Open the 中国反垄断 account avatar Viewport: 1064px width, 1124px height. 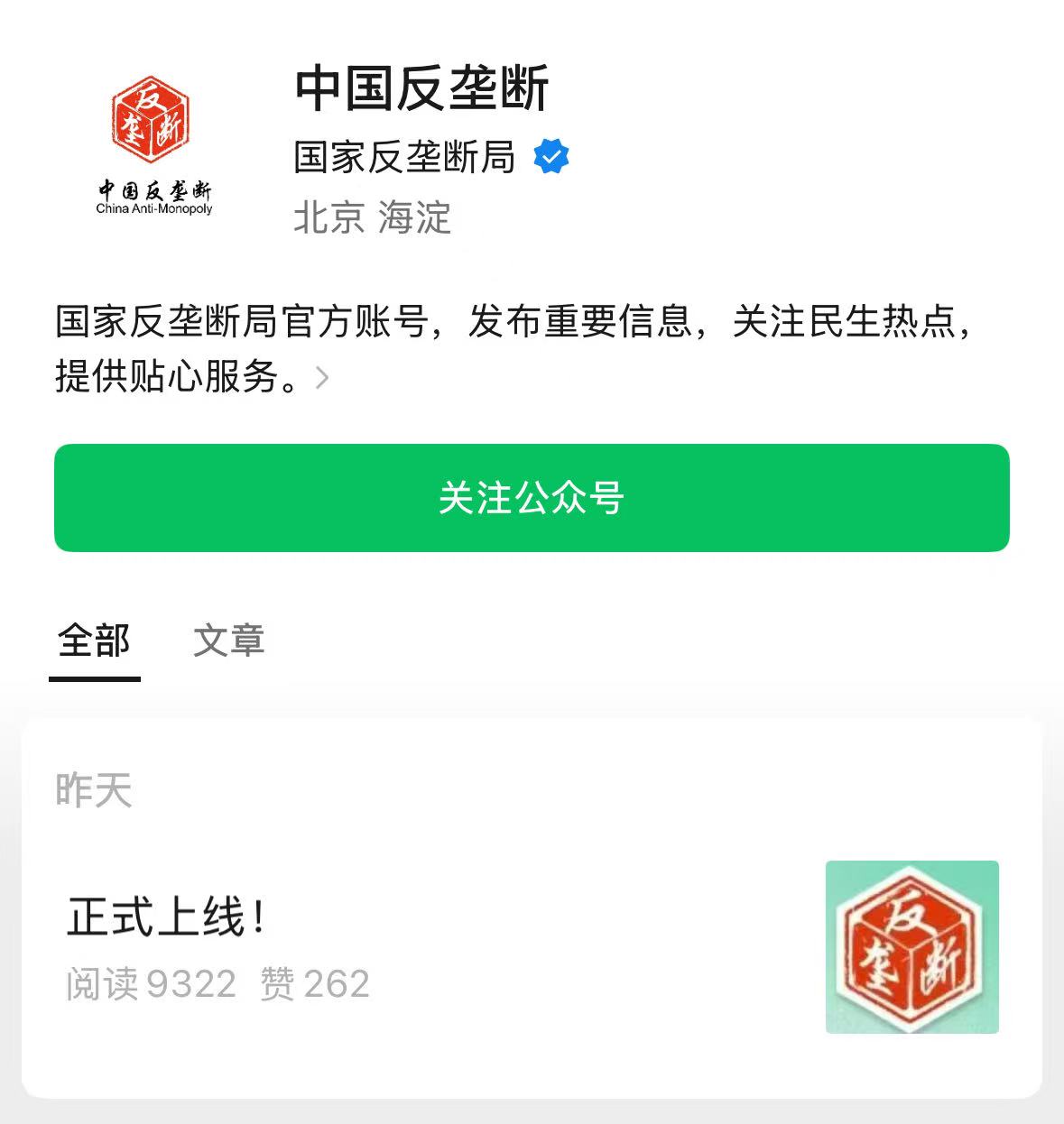[153, 144]
